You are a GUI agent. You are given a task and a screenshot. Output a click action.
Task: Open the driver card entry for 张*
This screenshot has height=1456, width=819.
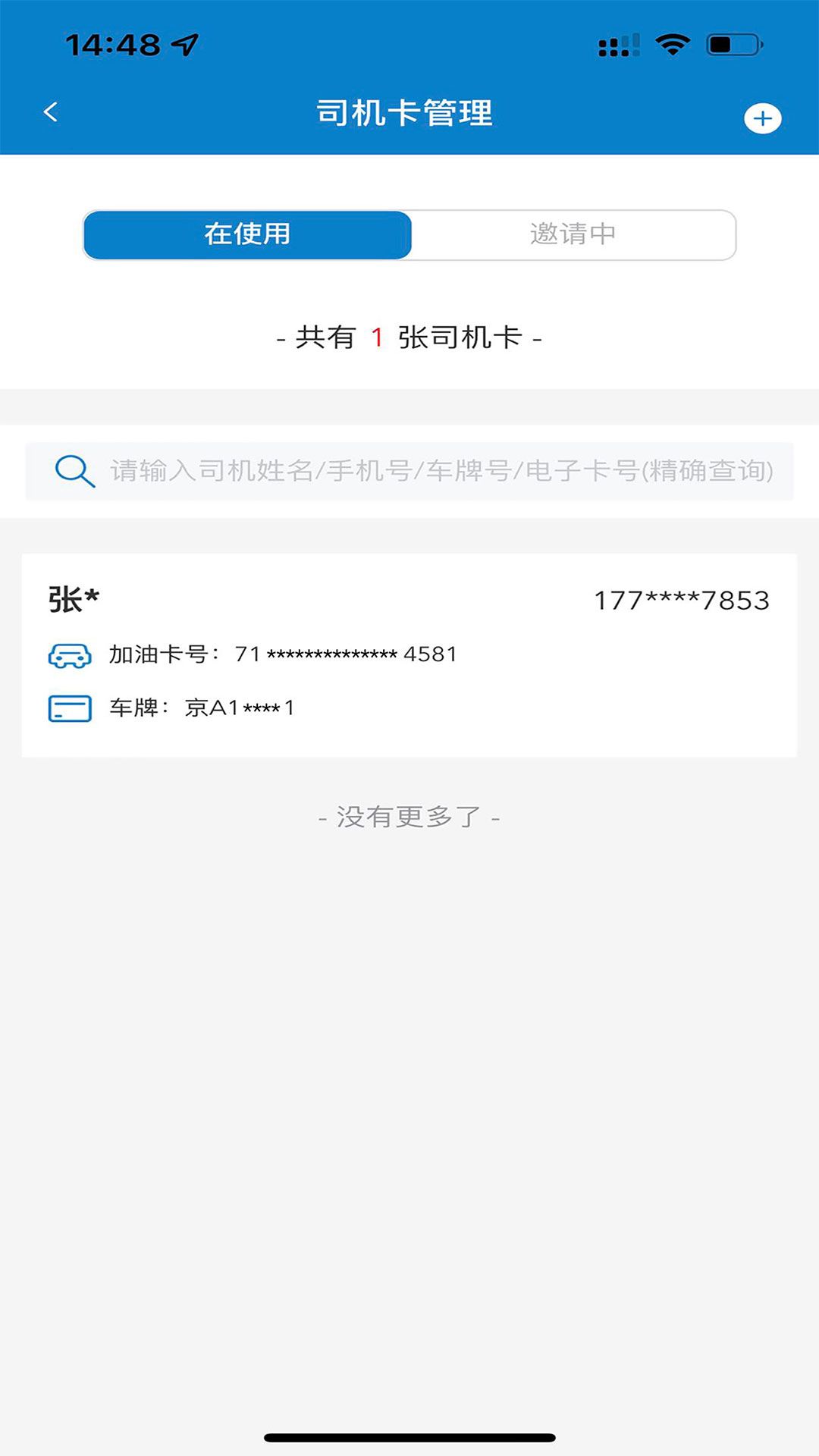pyautogui.click(x=409, y=652)
